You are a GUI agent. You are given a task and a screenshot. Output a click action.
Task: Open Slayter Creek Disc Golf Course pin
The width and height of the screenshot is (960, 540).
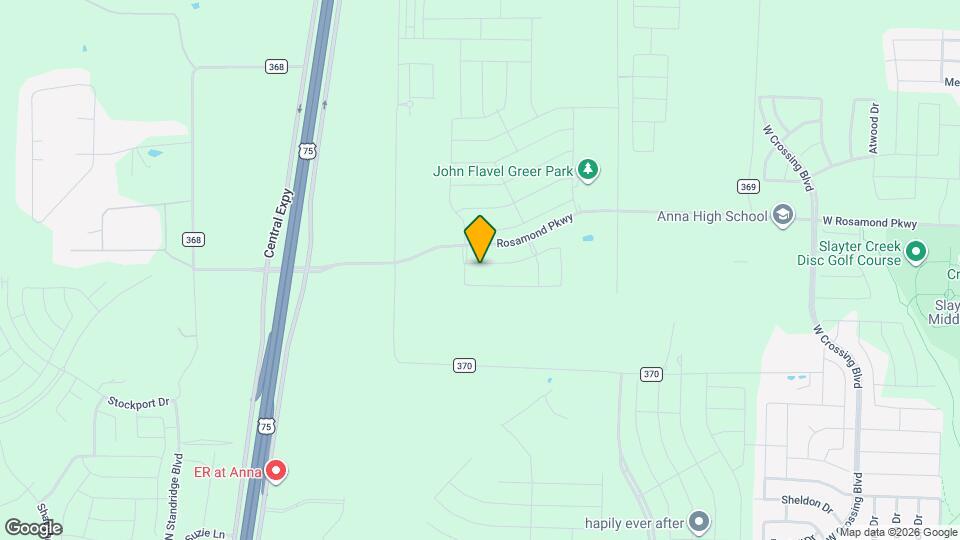click(x=916, y=254)
